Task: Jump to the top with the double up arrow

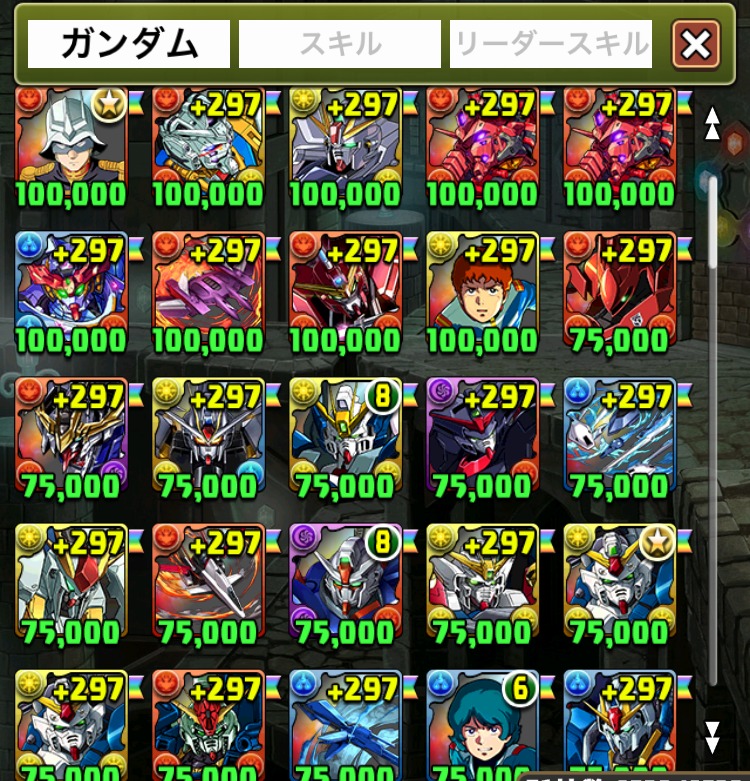Action: 712,124
